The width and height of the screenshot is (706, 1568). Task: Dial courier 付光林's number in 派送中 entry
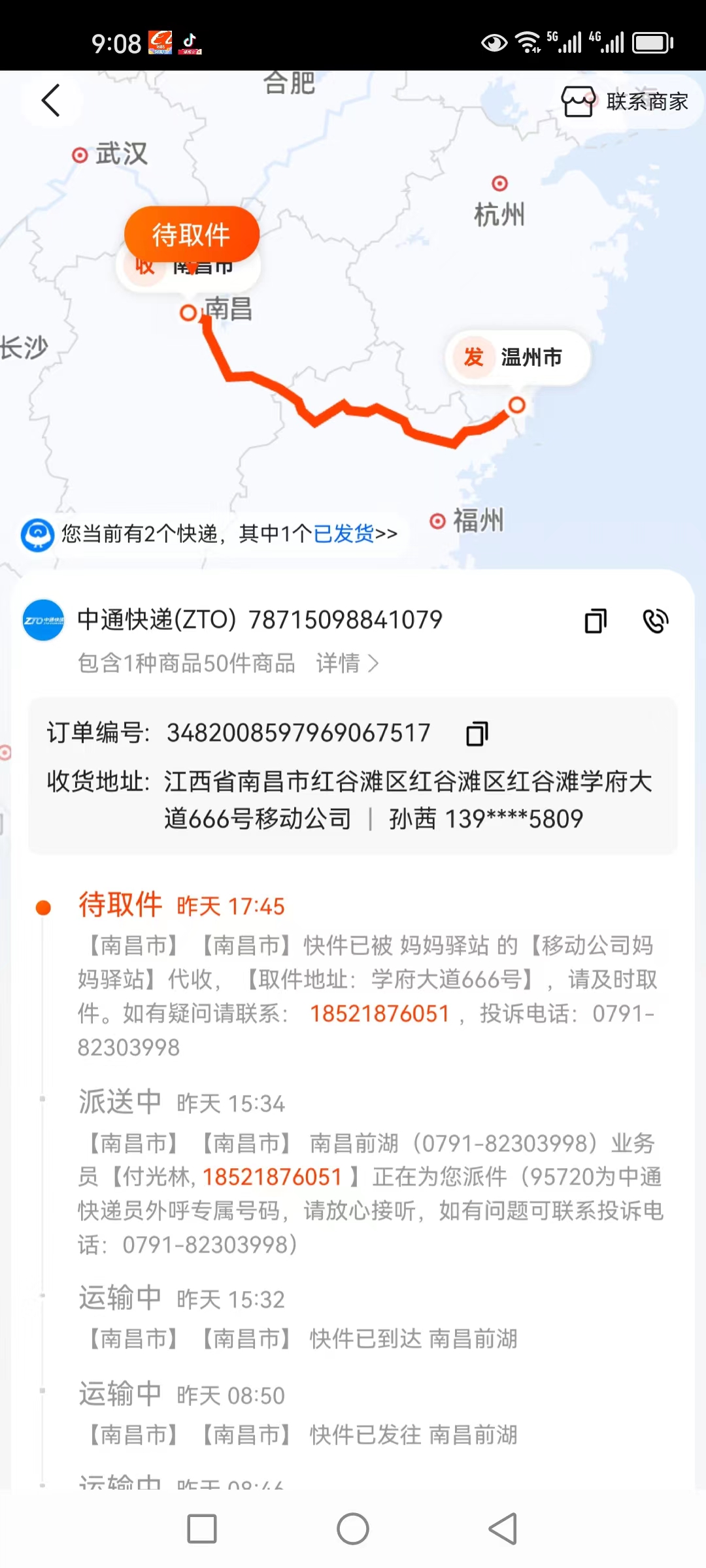(x=272, y=1177)
